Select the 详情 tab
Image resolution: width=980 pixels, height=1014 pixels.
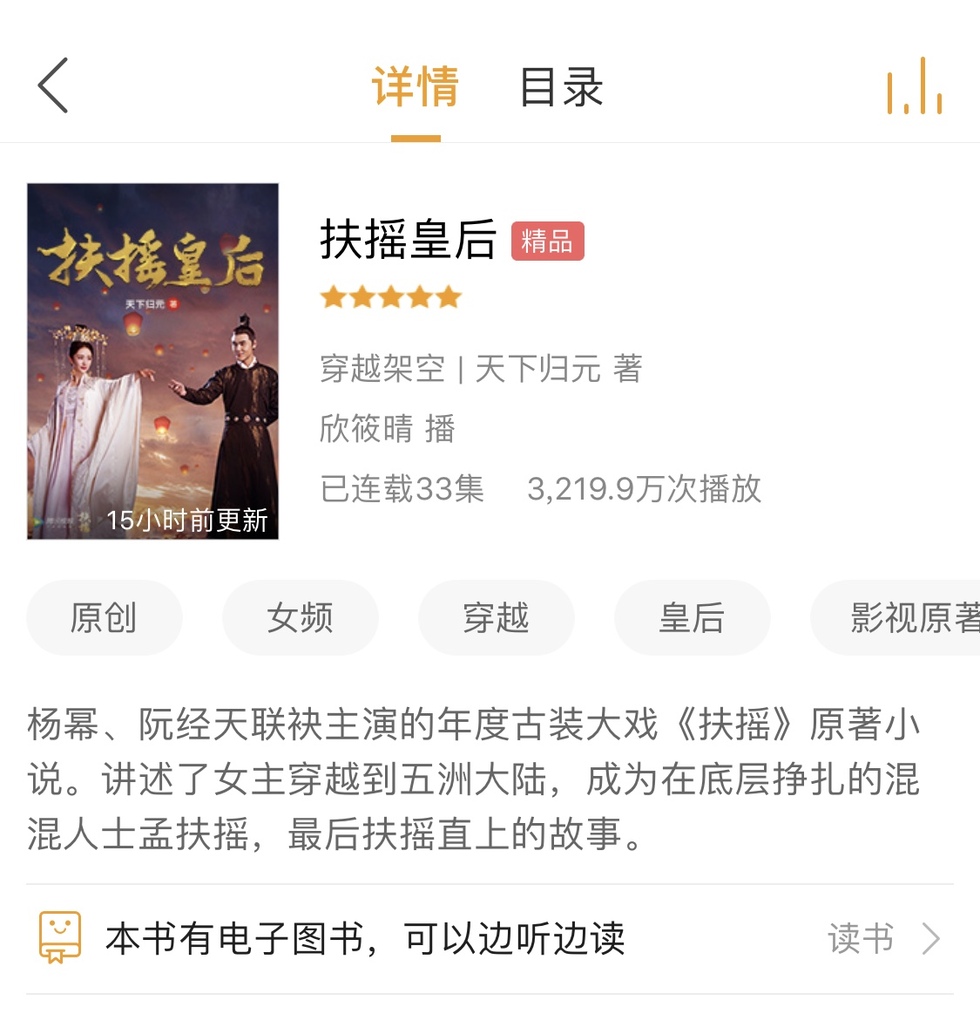[x=415, y=87]
